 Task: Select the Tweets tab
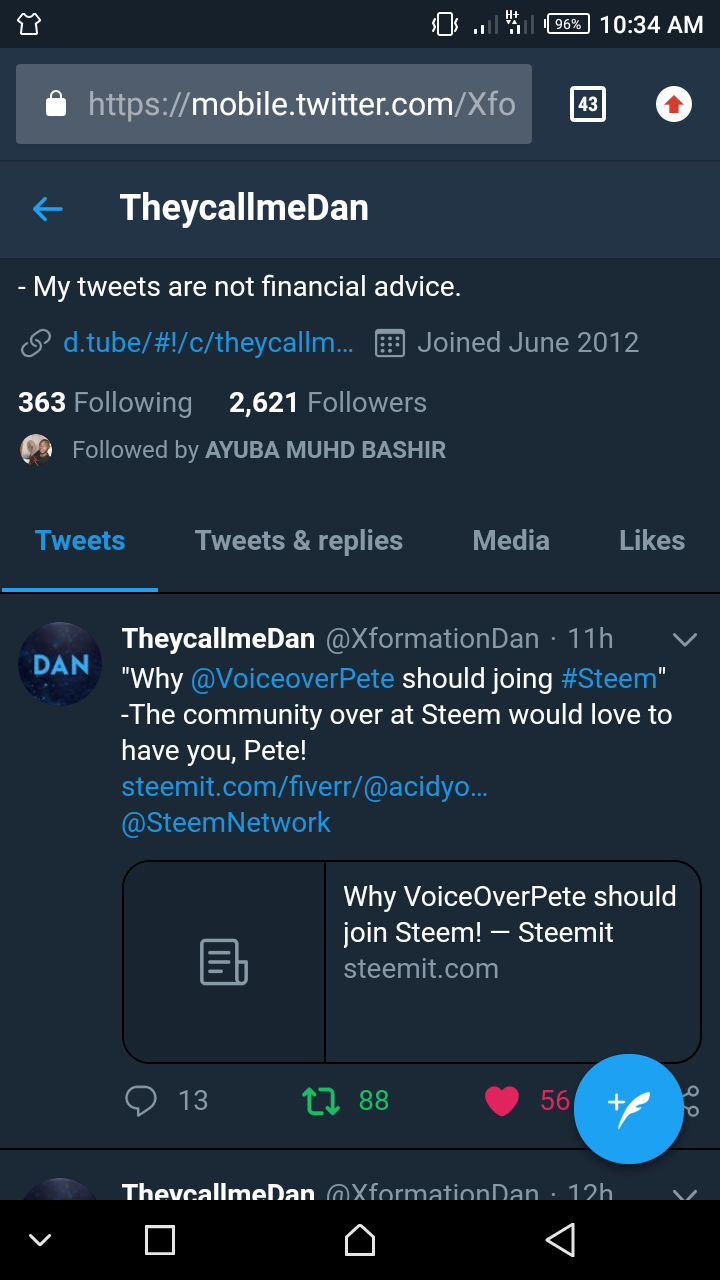point(80,541)
